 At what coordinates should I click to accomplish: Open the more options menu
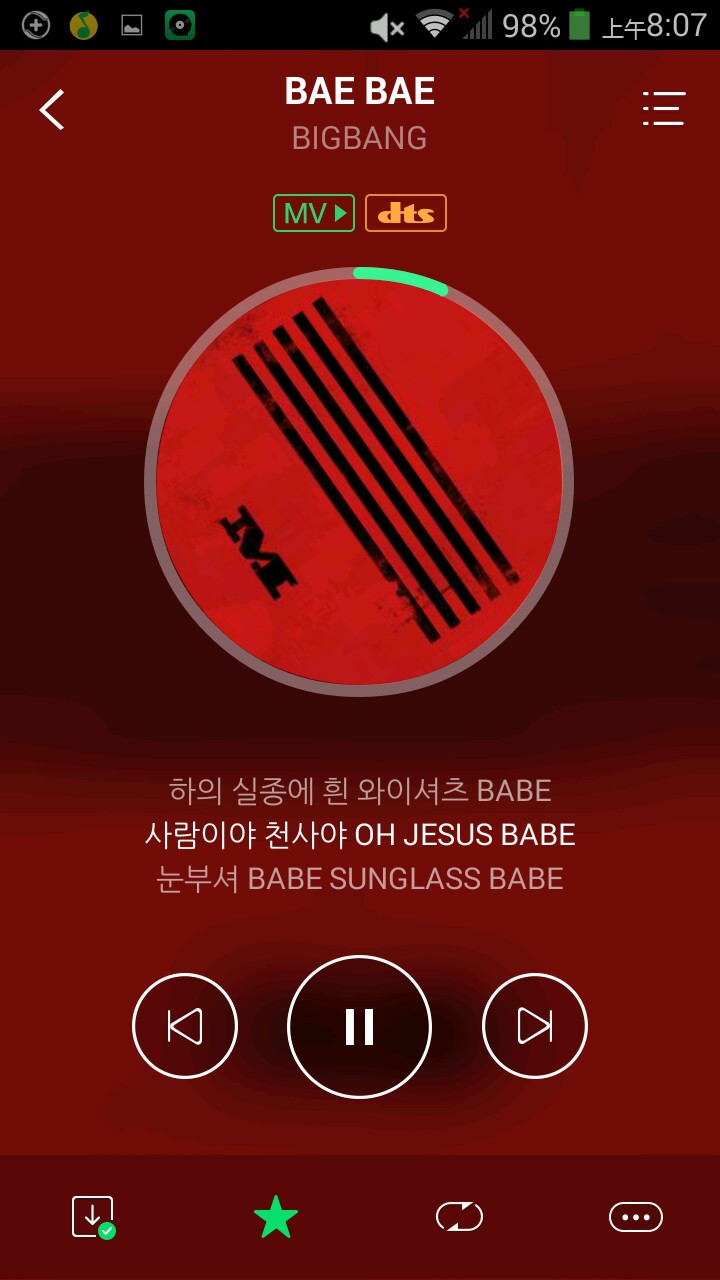coord(636,1217)
